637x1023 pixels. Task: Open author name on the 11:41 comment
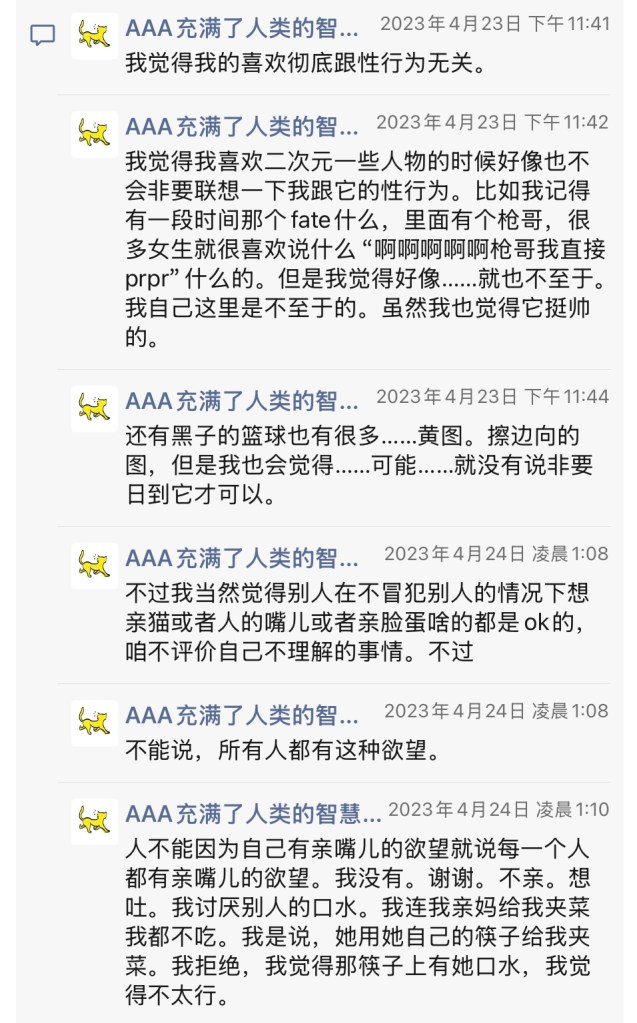pos(241,26)
